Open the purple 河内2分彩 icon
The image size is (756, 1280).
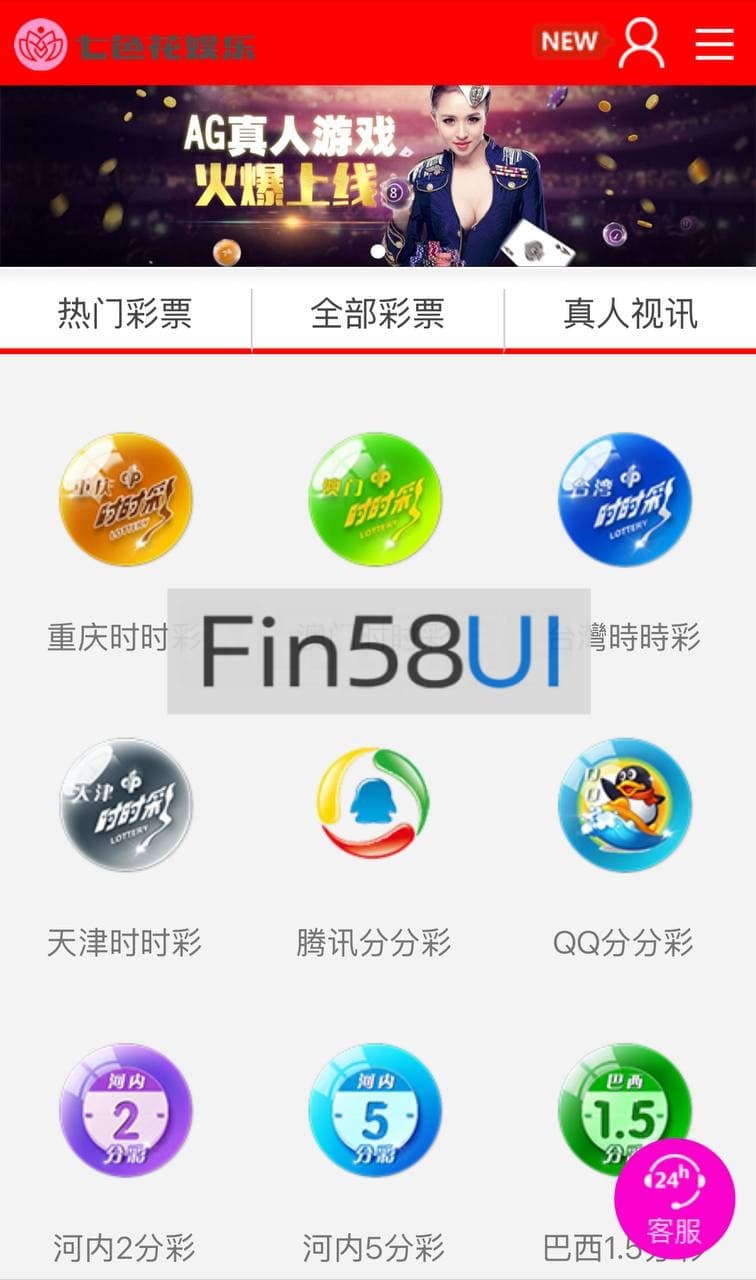coord(126,1110)
